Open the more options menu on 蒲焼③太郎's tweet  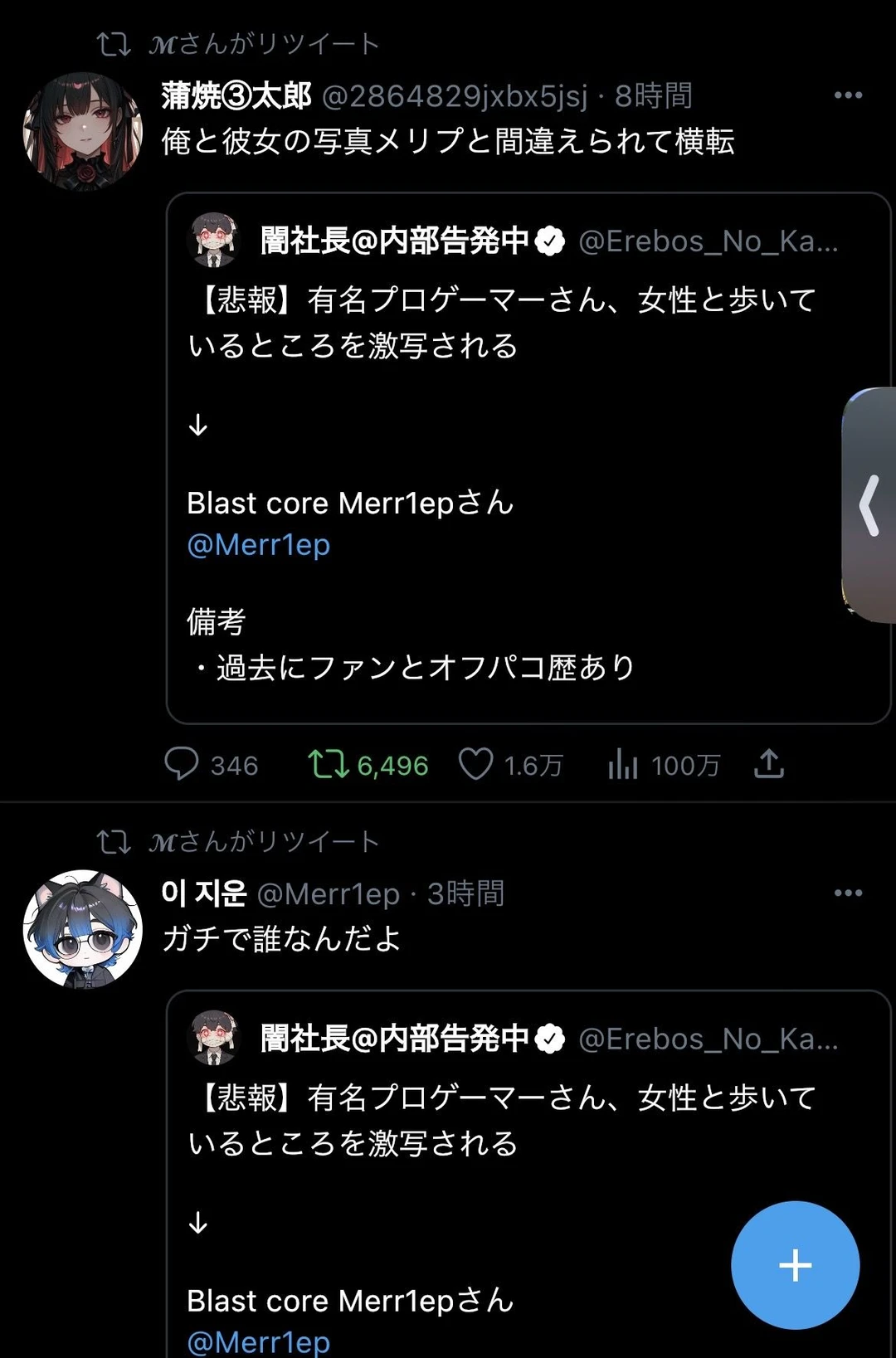tap(848, 95)
